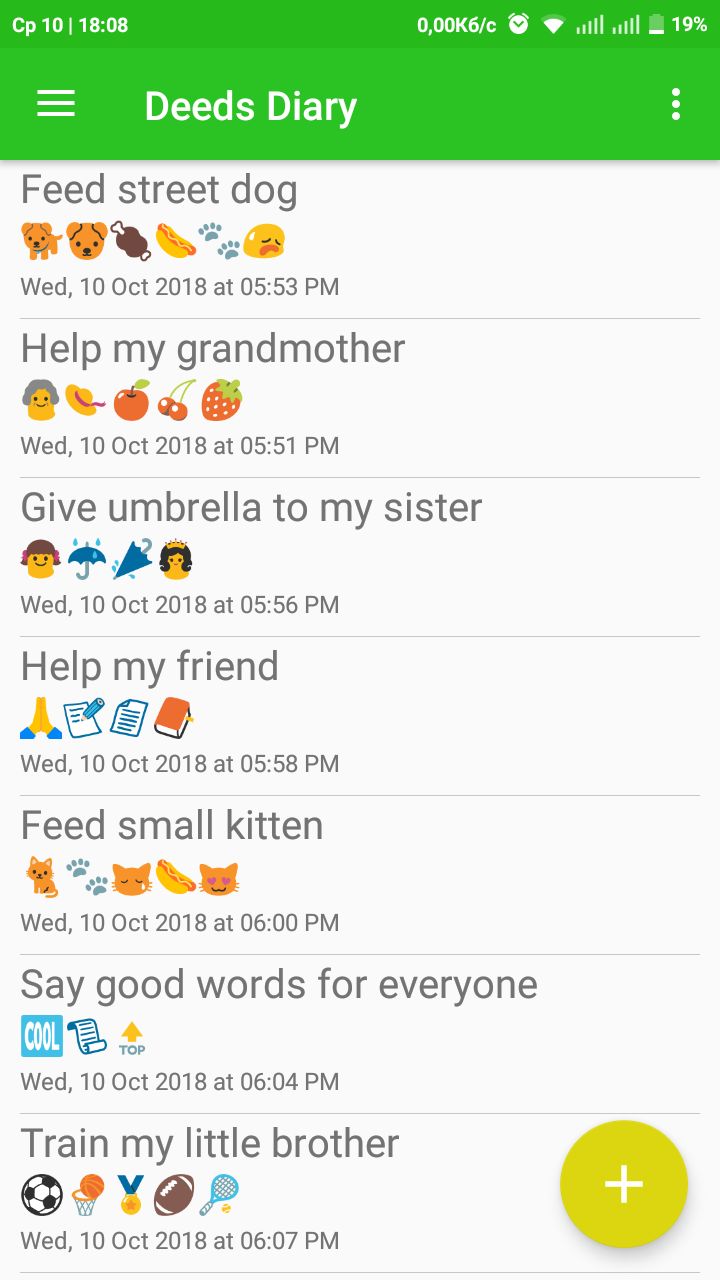Open the Feed street dog entry

click(x=360, y=240)
